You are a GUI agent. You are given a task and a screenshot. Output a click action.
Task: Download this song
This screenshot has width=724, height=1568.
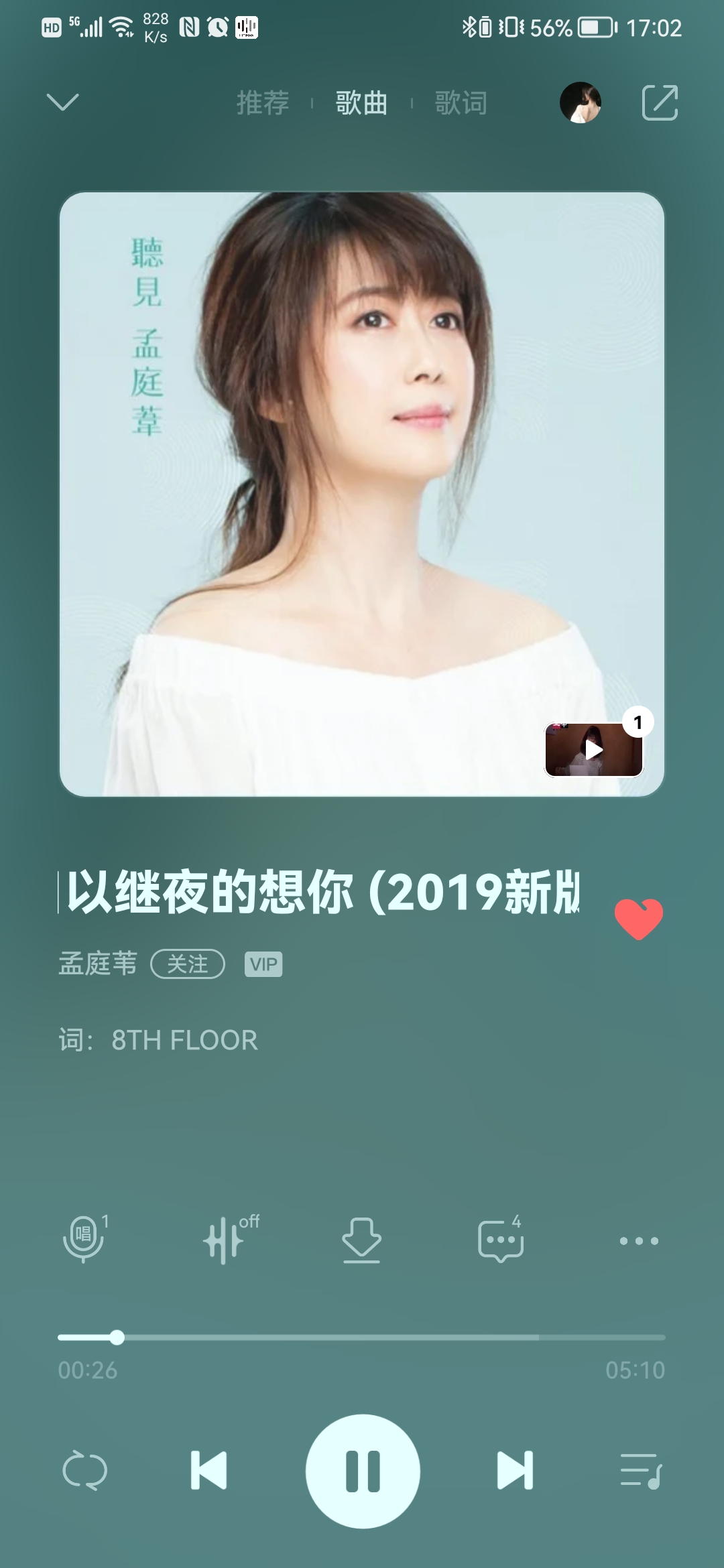(362, 1240)
